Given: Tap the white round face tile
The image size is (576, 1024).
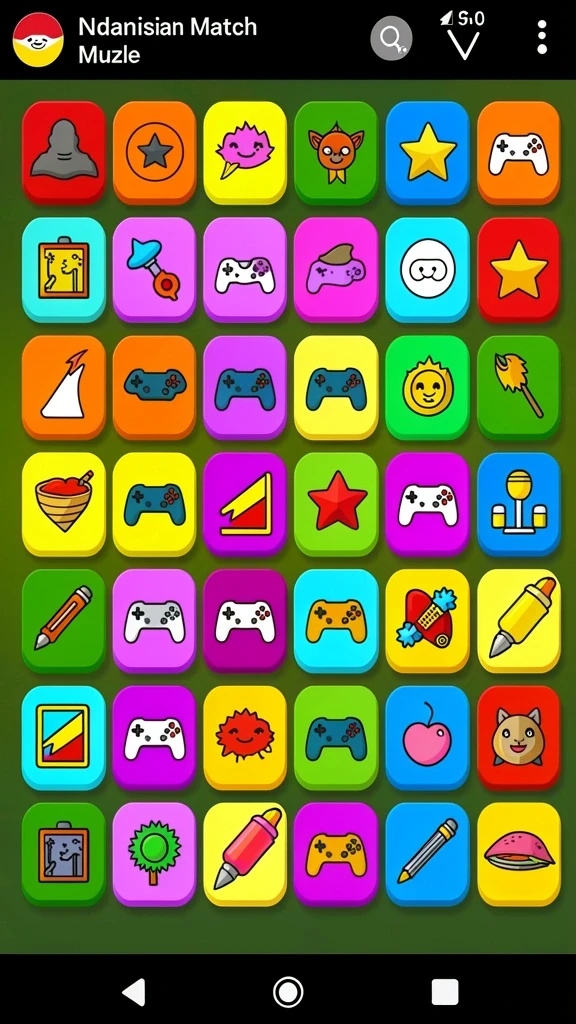Looking at the screenshot, I should 428,269.
